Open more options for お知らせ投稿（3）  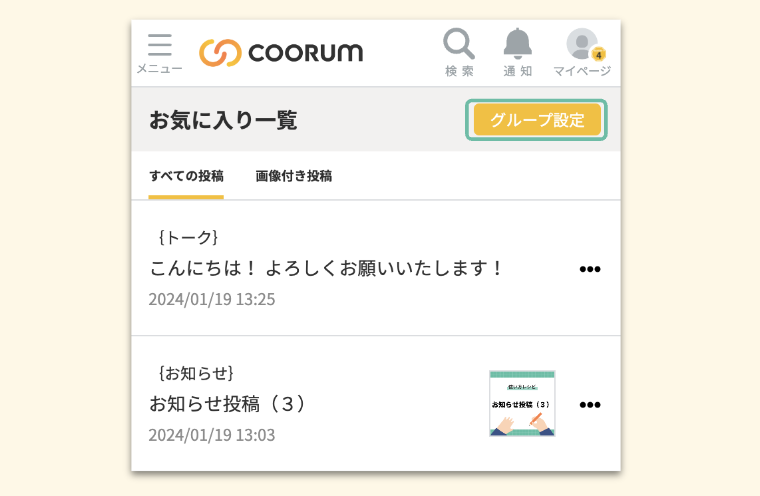click(x=590, y=405)
